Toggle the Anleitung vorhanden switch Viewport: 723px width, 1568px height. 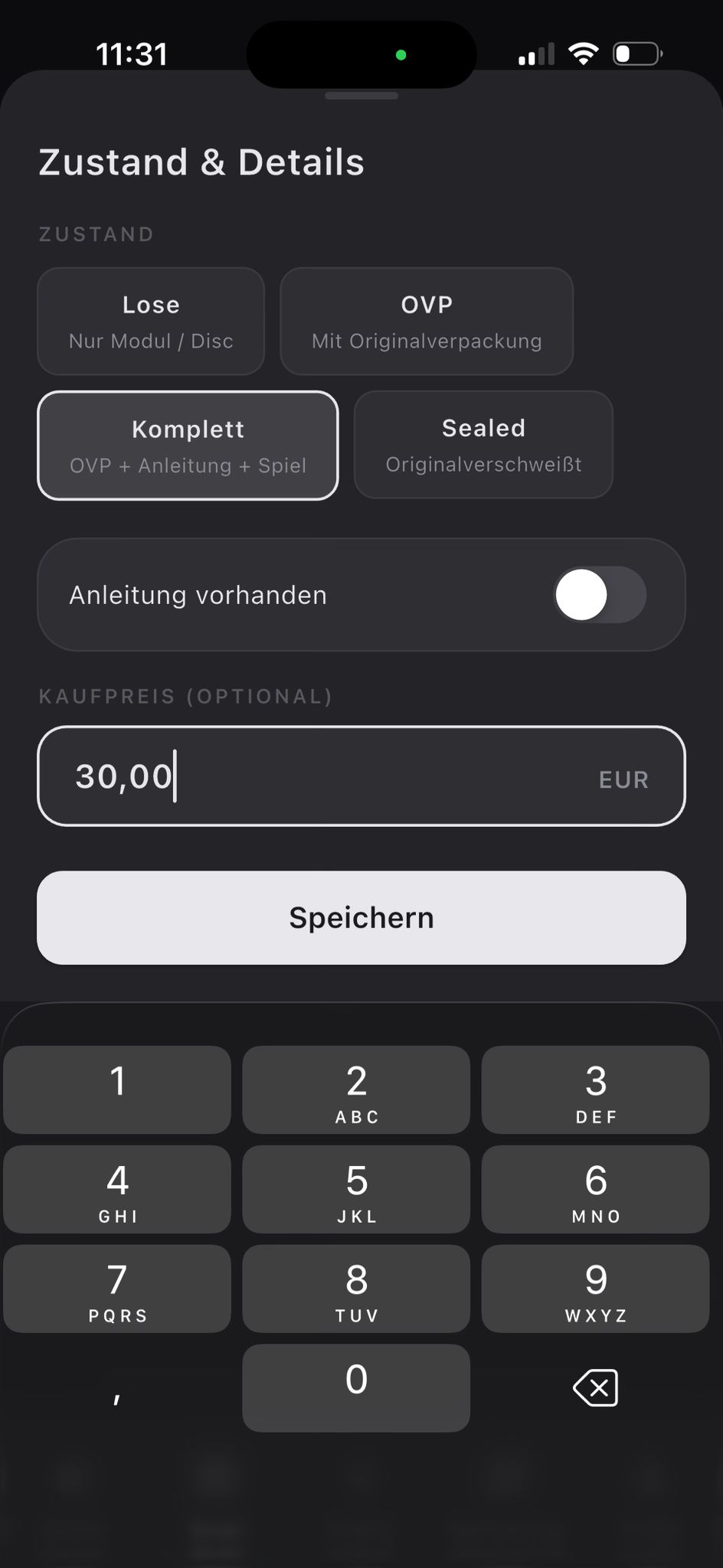[x=600, y=595]
